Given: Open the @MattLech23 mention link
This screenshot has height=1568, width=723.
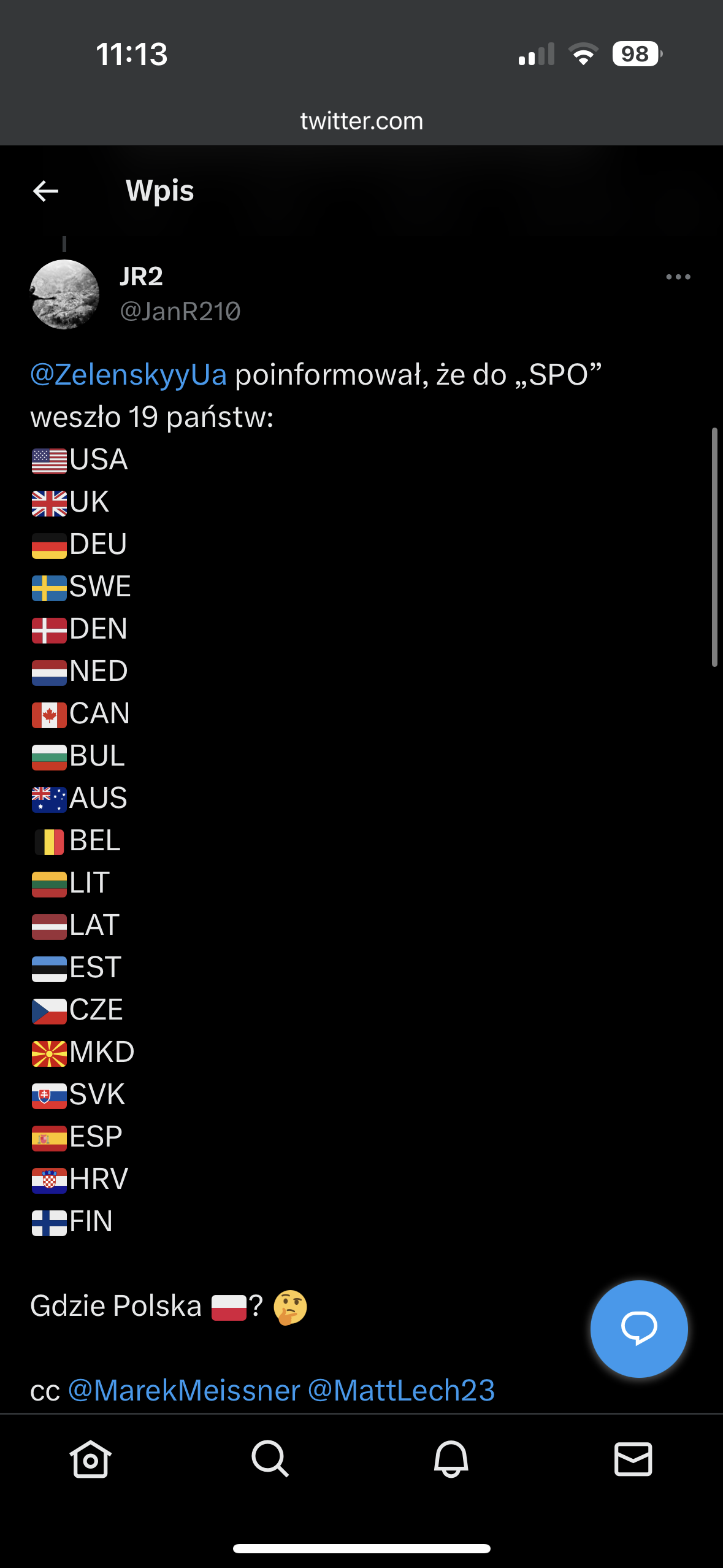Looking at the screenshot, I should coord(401,1390).
